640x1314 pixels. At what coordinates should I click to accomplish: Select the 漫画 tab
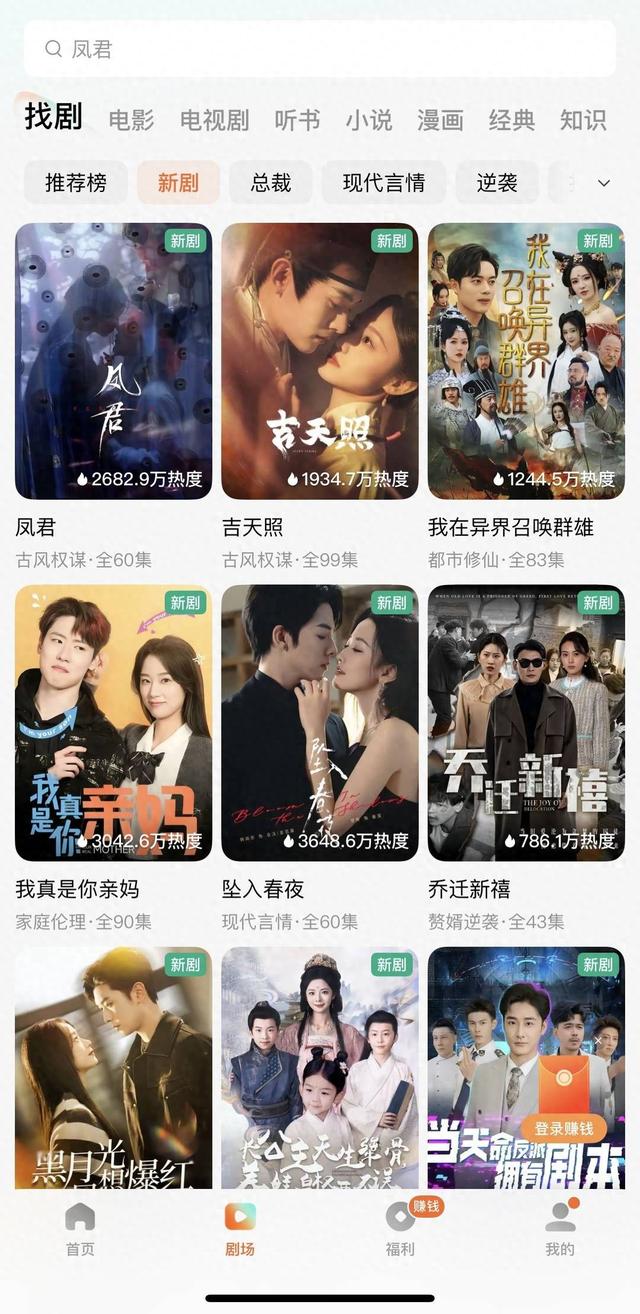pos(440,121)
